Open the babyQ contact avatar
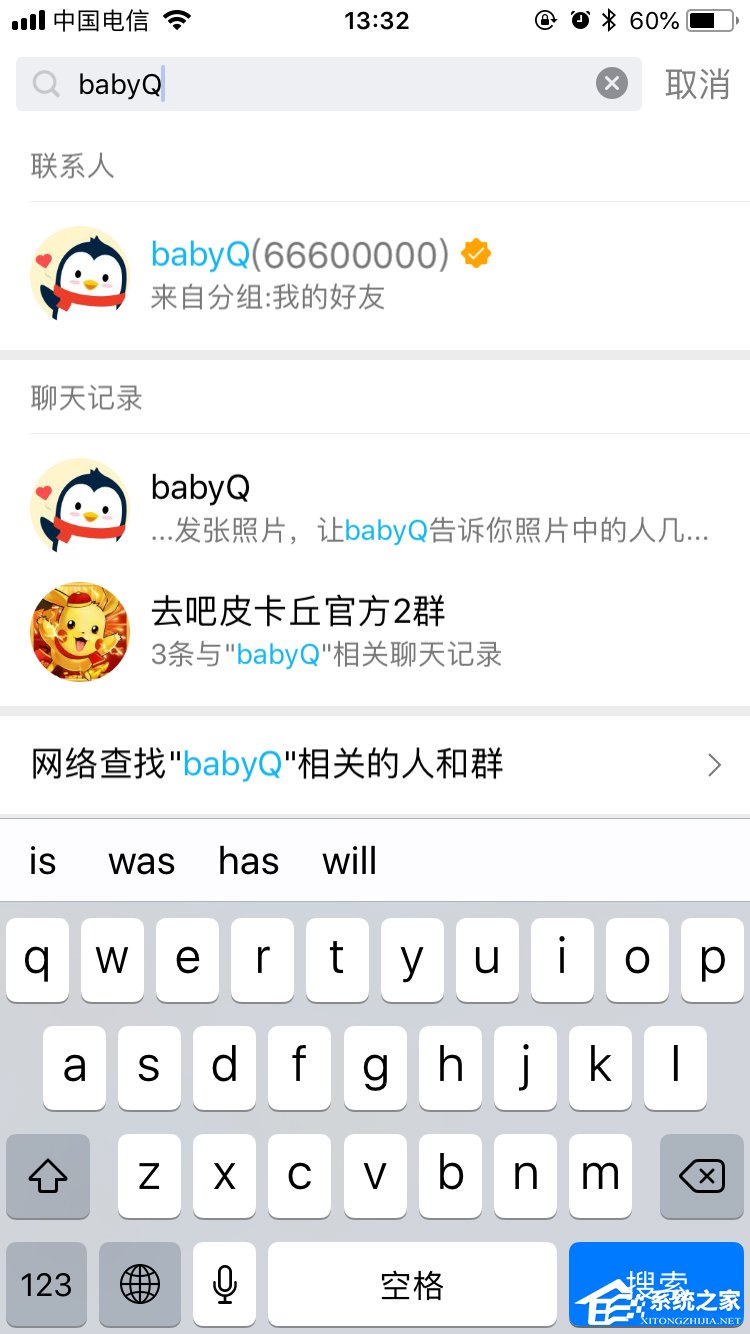Viewport: 750px width, 1334px height. pos(80,271)
